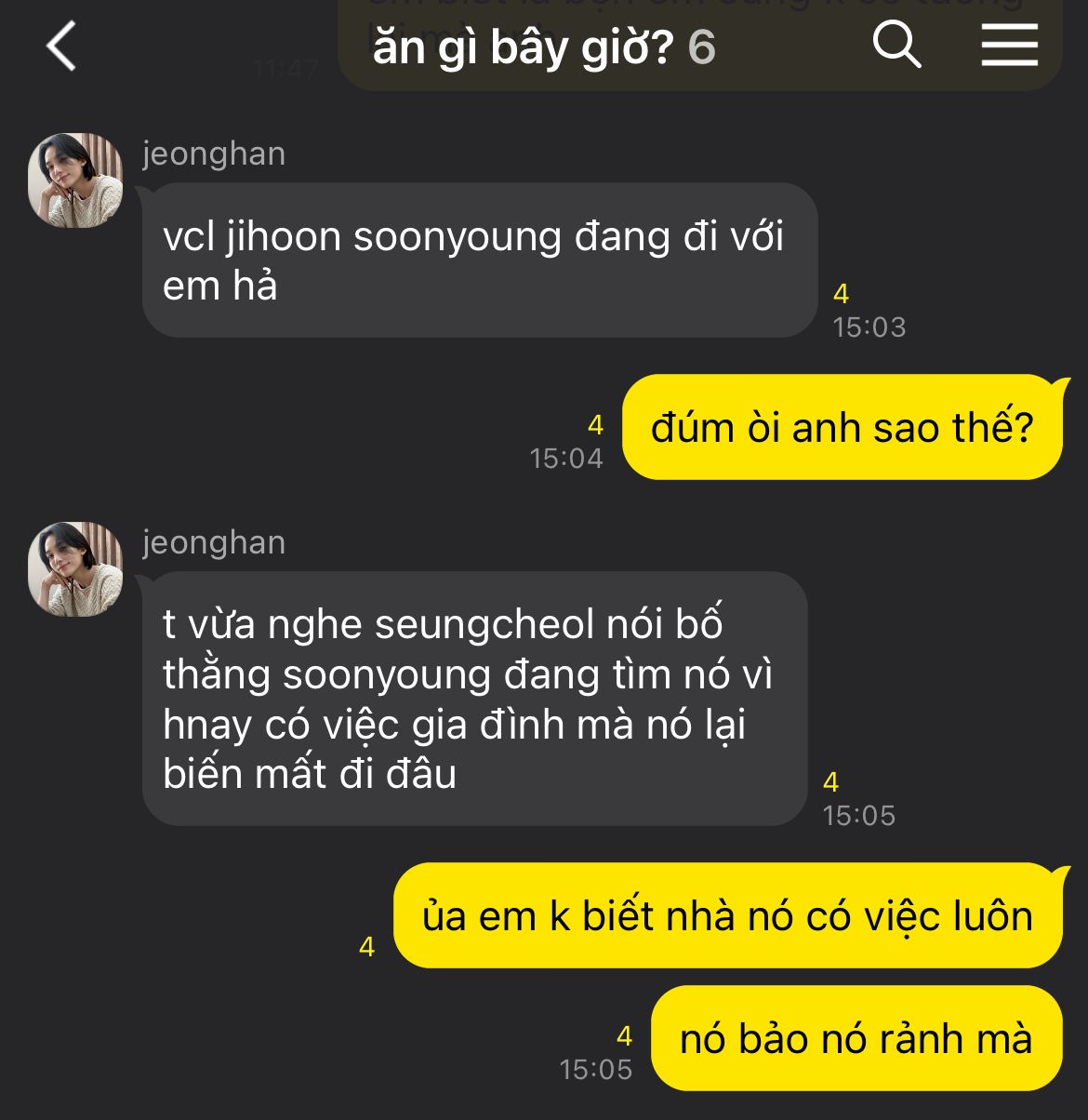Tap jeonghan's avatar beside the seungcheol message
The image size is (1088, 1120).
click(x=76, y=569)
